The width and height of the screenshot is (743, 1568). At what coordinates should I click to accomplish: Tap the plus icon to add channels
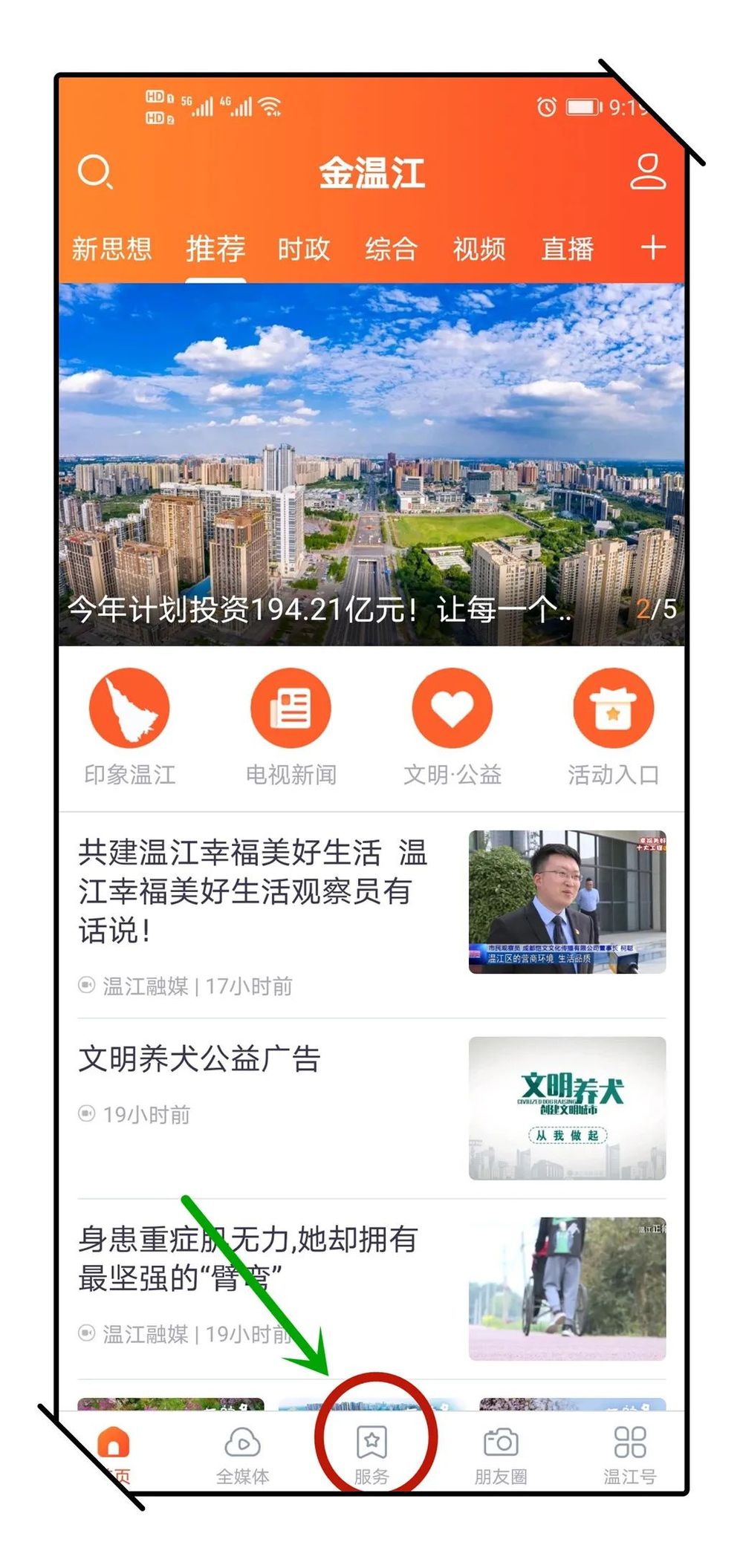pyautogui.click(x=653, y=247)
